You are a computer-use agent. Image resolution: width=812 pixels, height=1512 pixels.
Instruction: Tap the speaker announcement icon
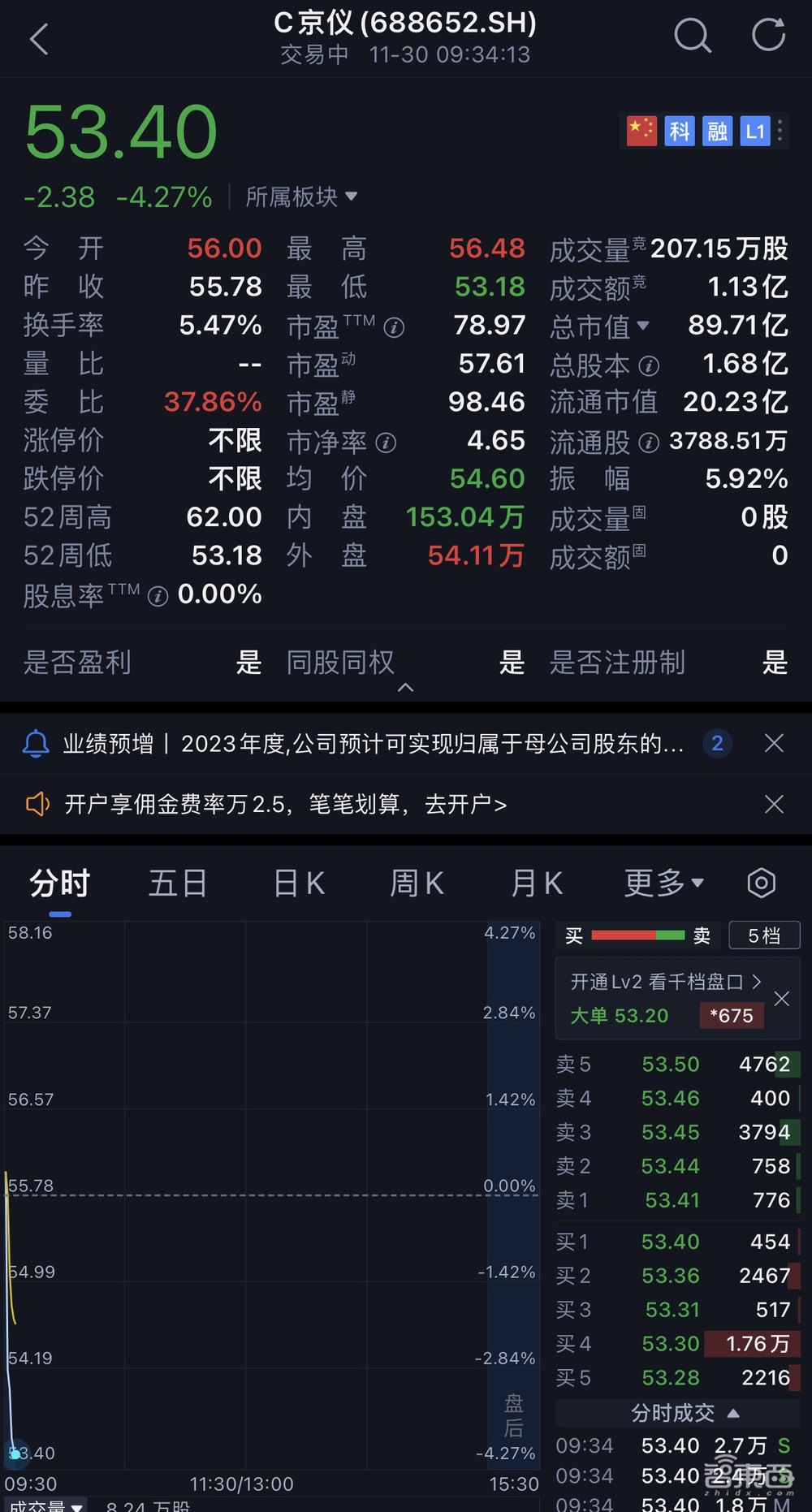tap(37, 804)
